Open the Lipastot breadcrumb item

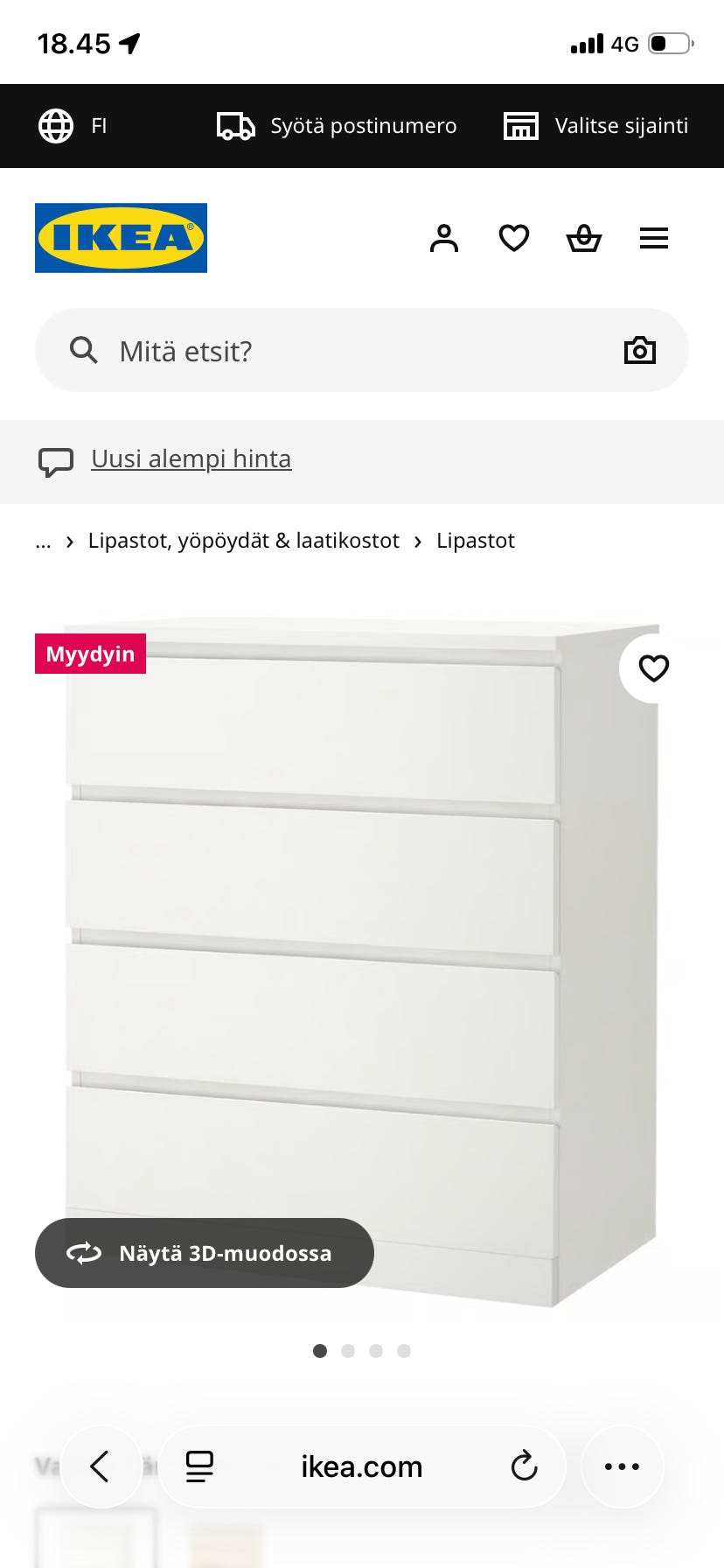click(x=476, y=541)
